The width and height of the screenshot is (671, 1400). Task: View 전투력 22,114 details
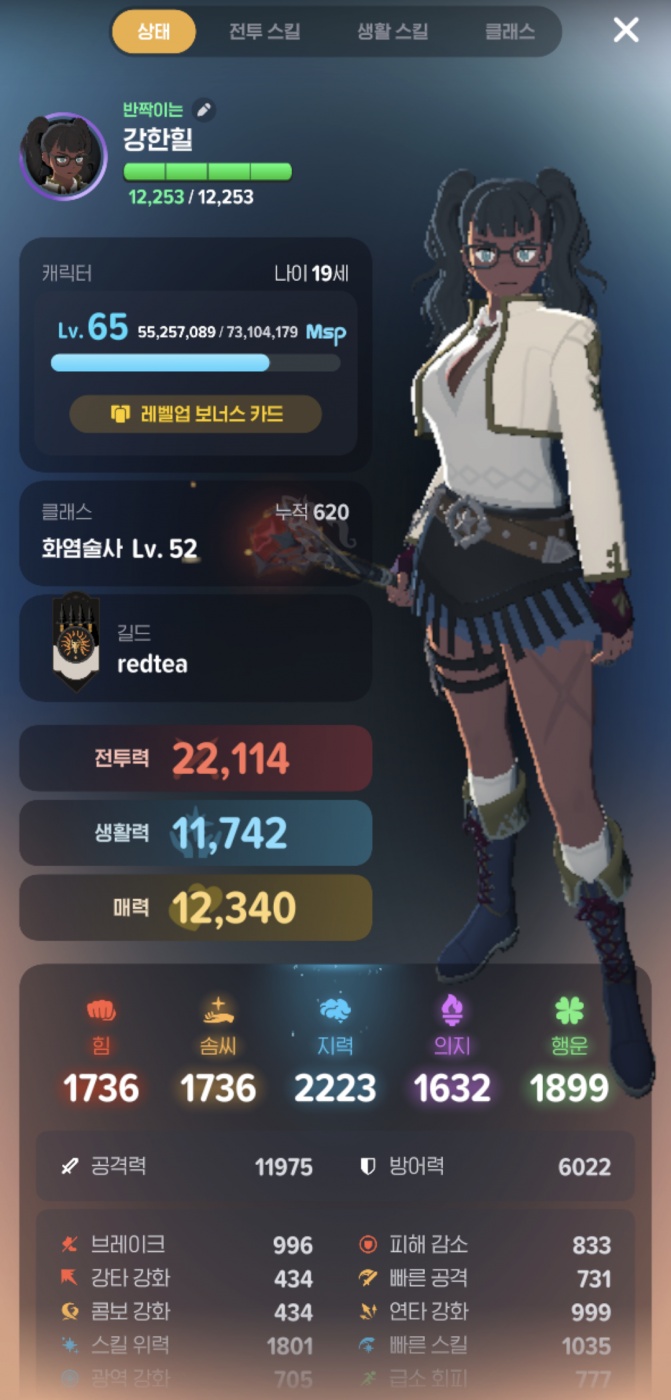(195, 758)
